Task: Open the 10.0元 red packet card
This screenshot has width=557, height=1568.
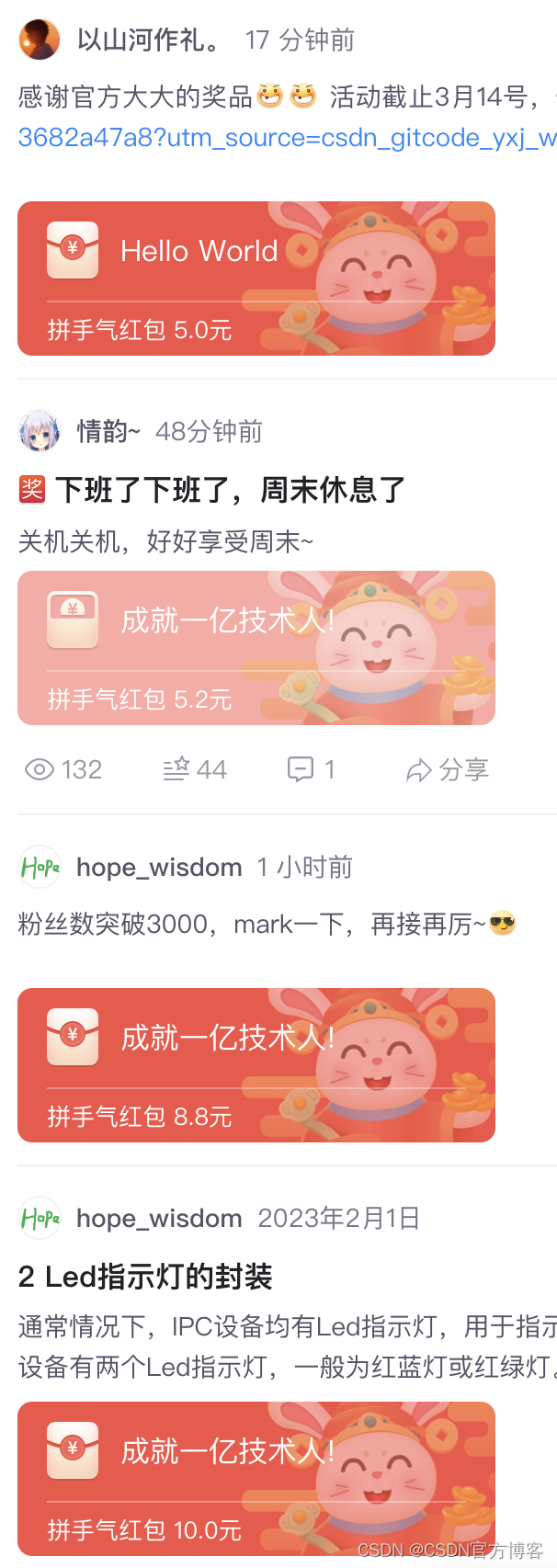Action: 256,1478
